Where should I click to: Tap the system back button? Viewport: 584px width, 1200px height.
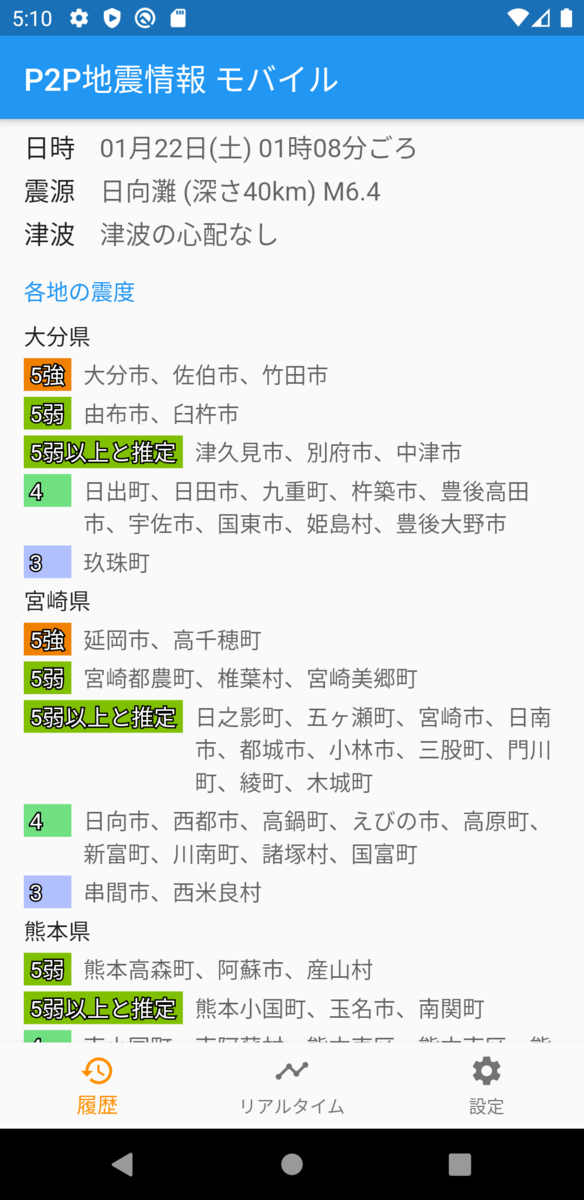point(122,1164)
